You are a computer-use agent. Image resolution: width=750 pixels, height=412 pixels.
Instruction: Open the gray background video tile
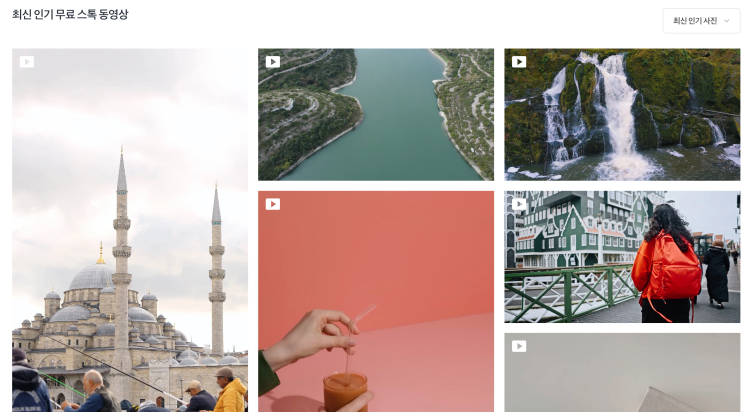point(622,372)
